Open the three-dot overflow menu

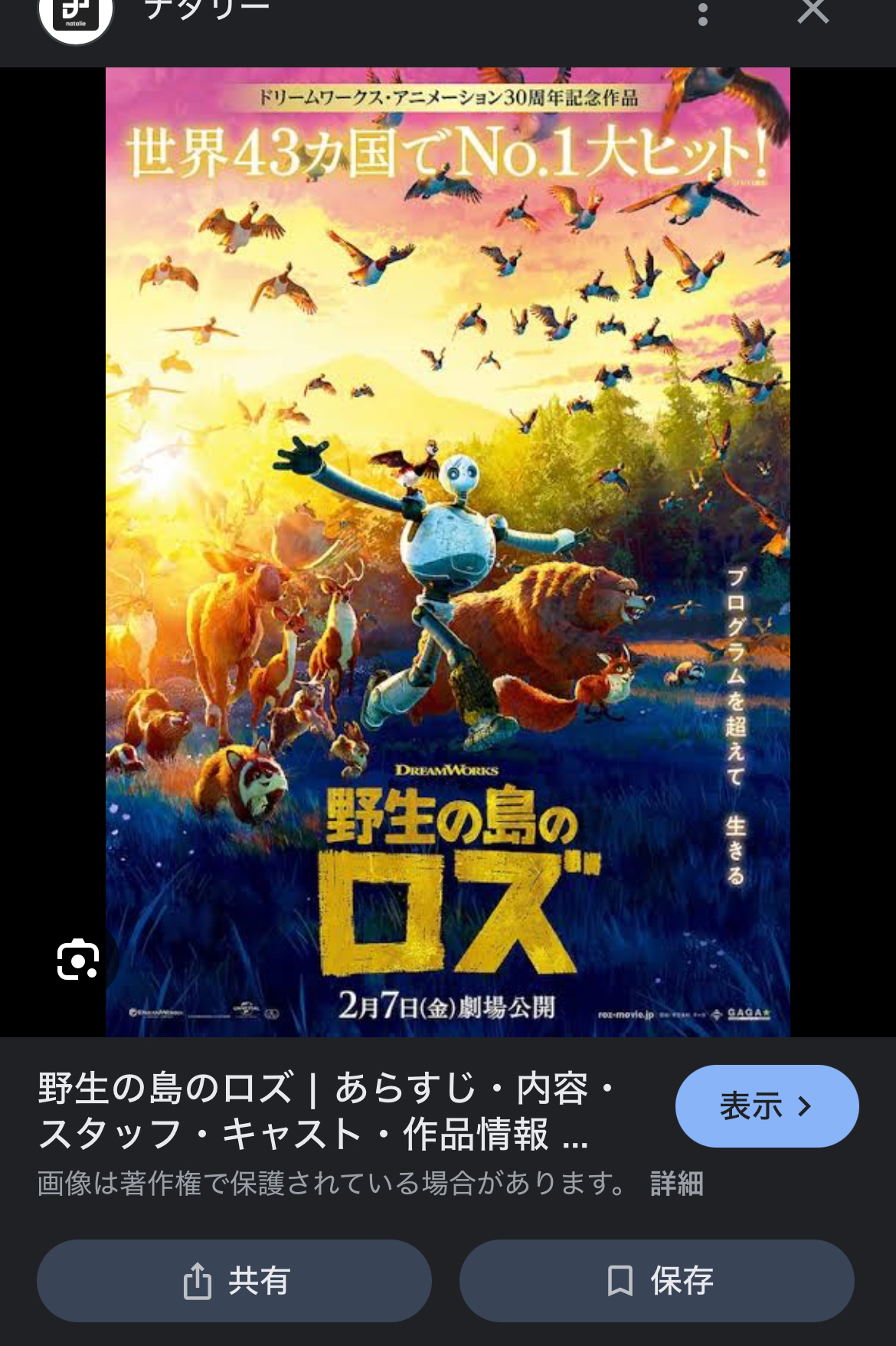coord(702,13)
